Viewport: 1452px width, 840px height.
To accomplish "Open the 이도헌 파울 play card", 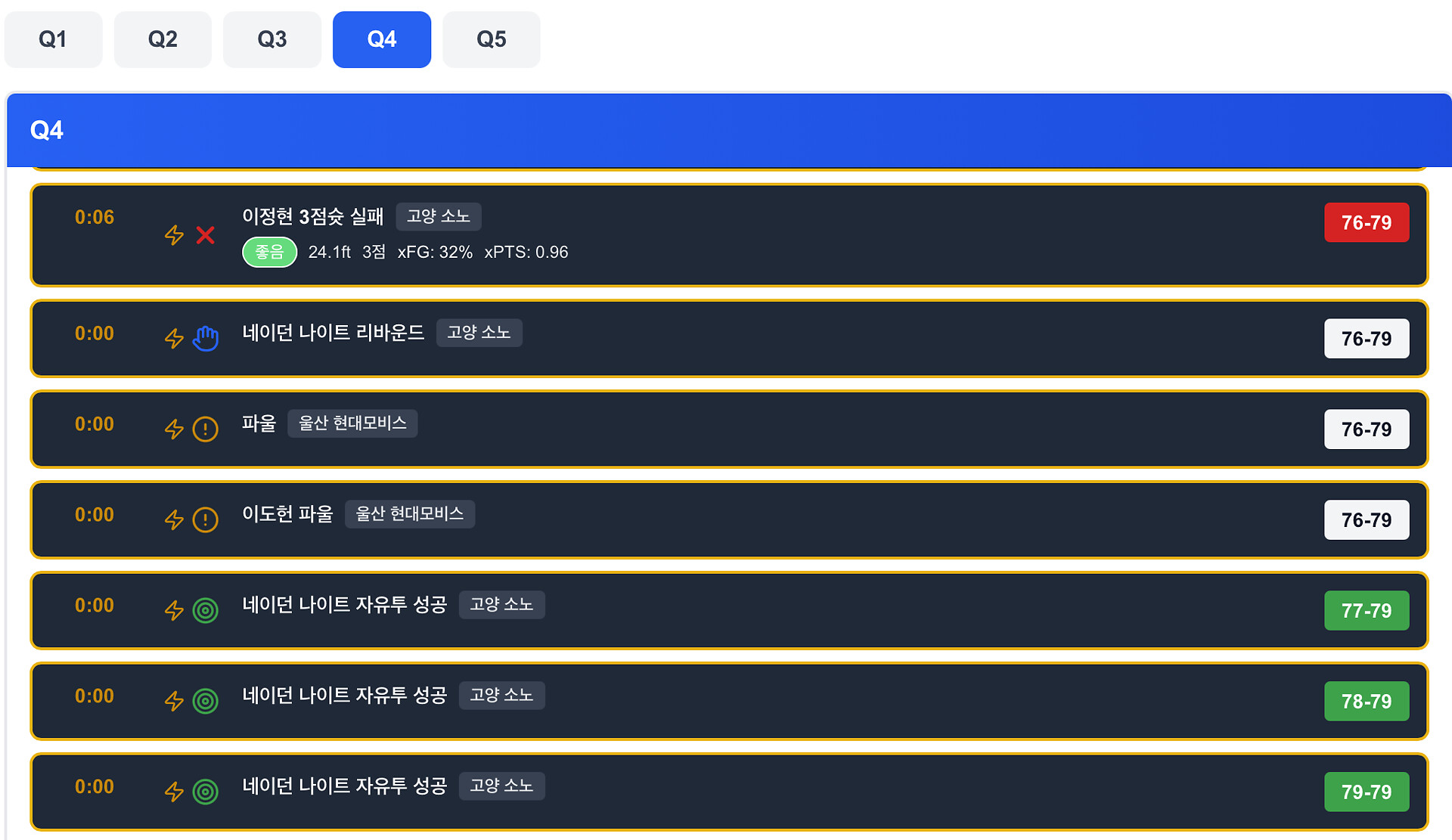I will tap(729, 520).
